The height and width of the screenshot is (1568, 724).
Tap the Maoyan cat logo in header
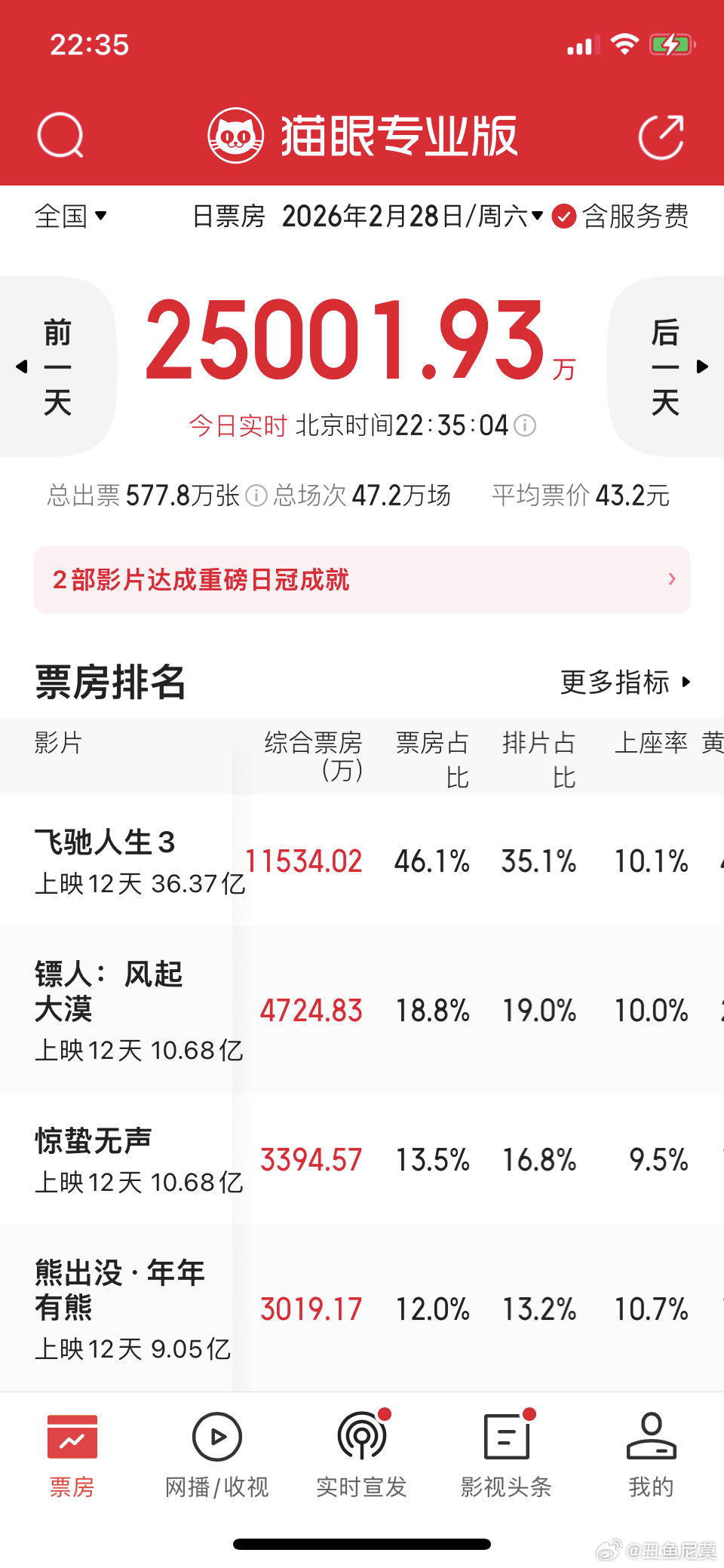235,136
